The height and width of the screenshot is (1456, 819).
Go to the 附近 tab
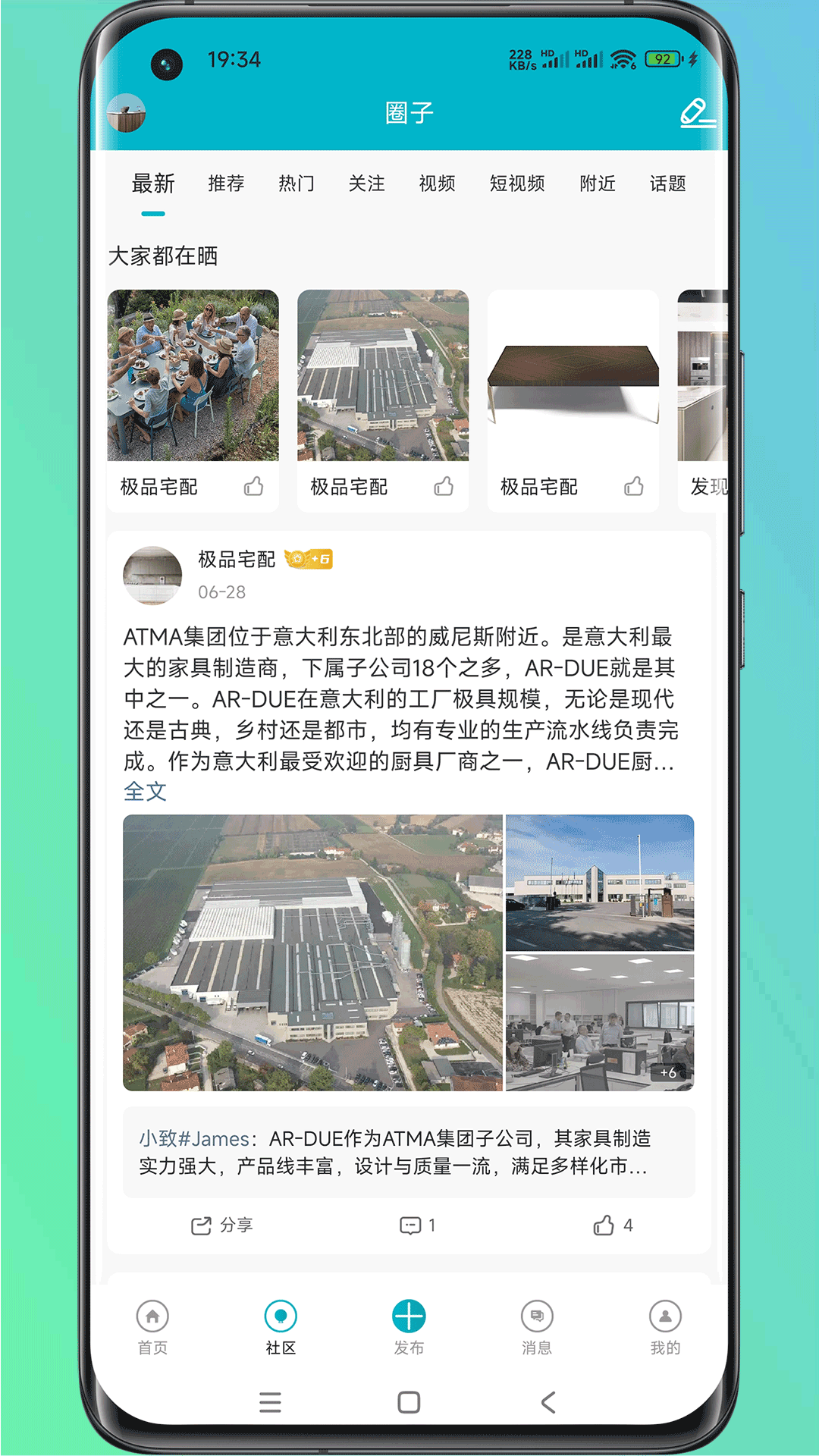point(598,184)
